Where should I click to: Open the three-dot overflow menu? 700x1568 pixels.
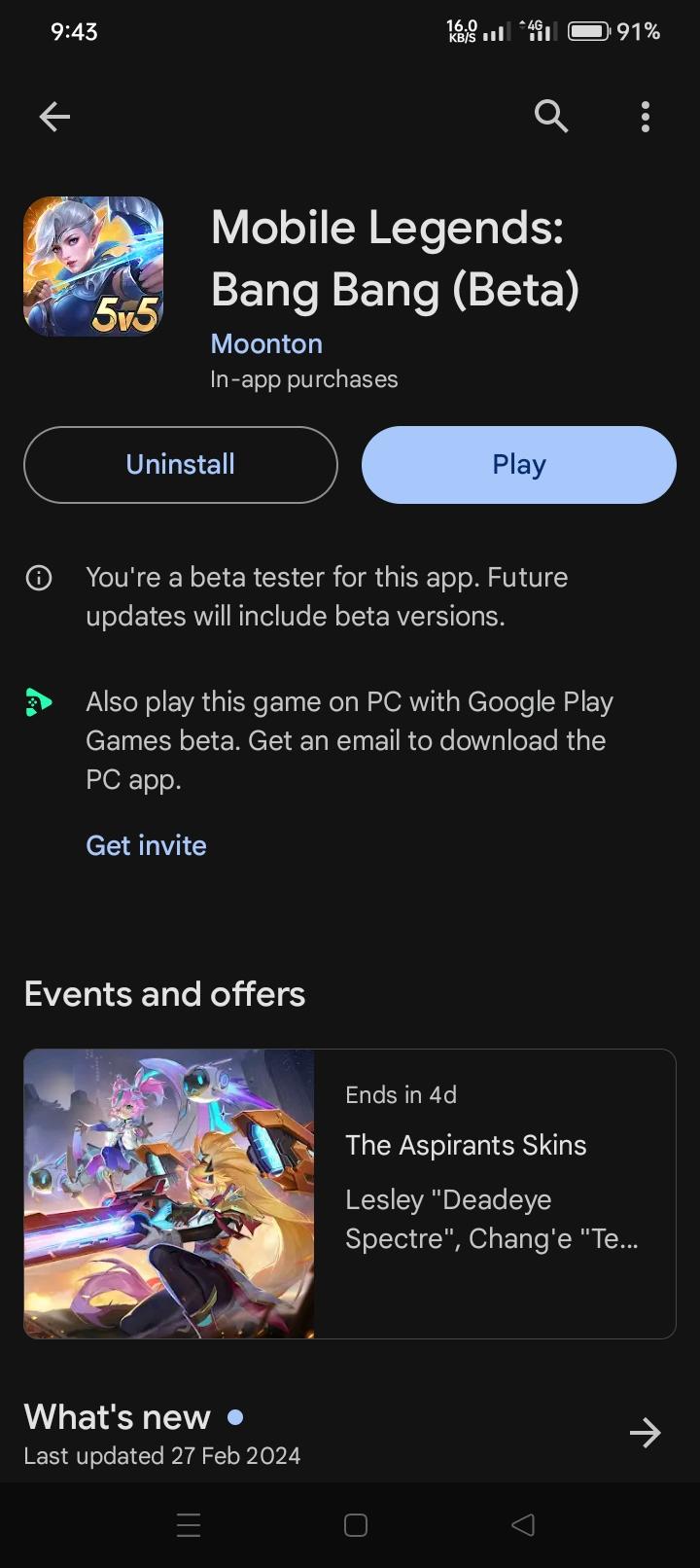coord(645,117)
